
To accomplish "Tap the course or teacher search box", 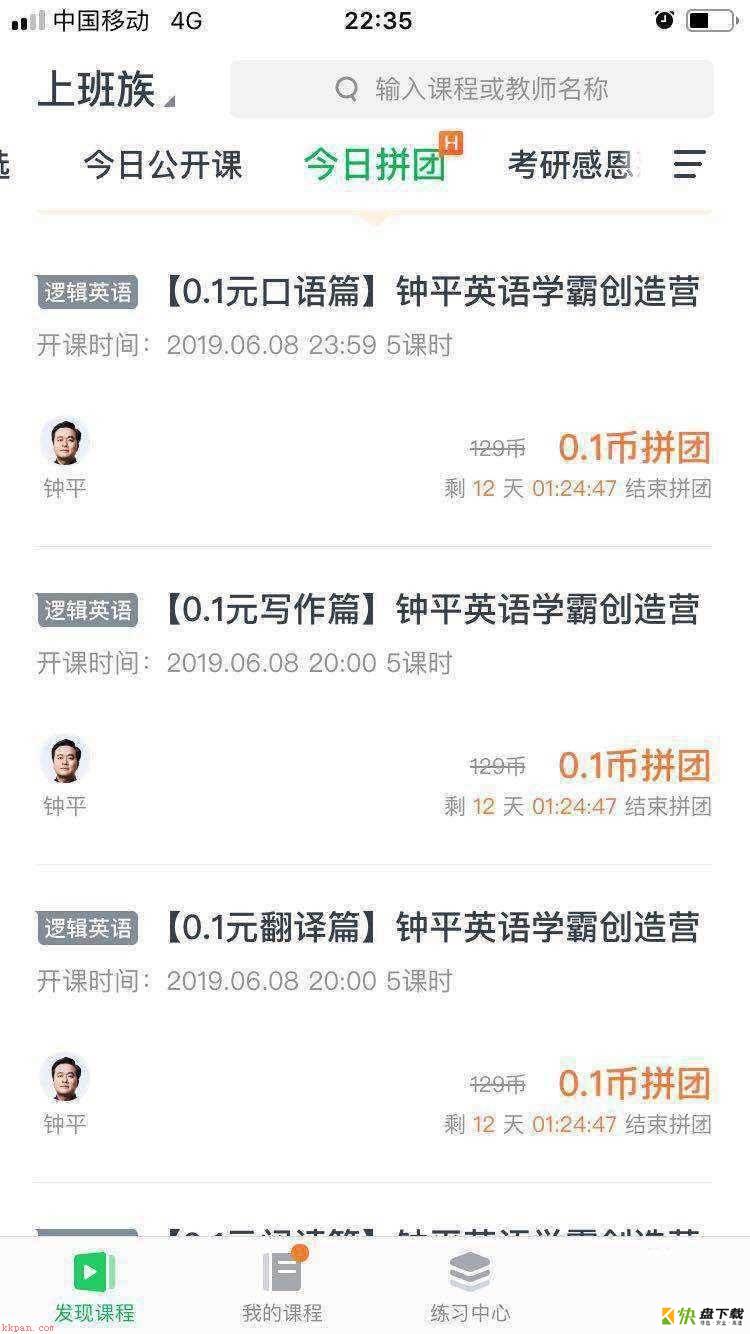I will coord(472,90).
